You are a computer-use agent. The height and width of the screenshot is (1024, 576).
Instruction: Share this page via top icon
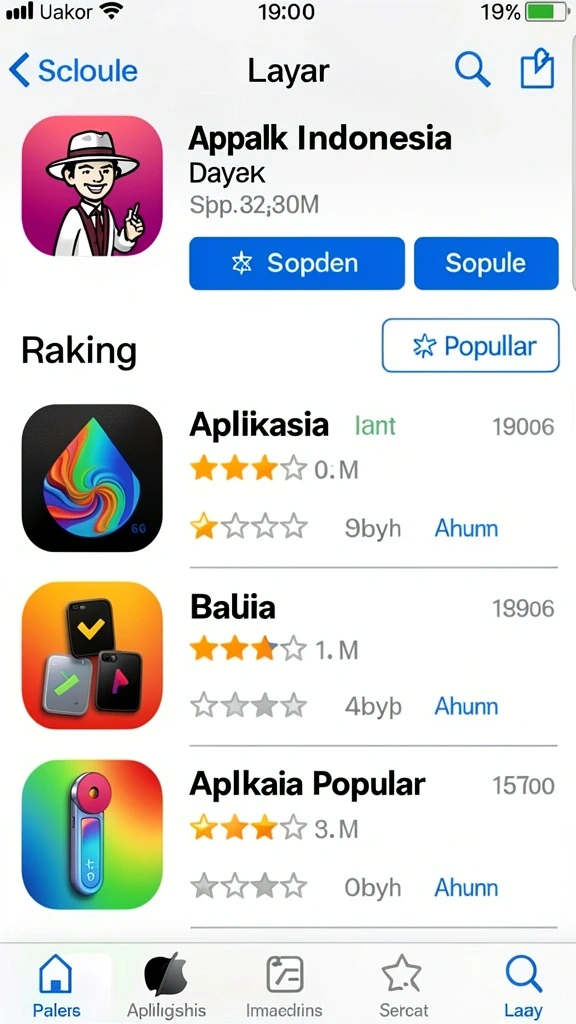pos(537,69)
